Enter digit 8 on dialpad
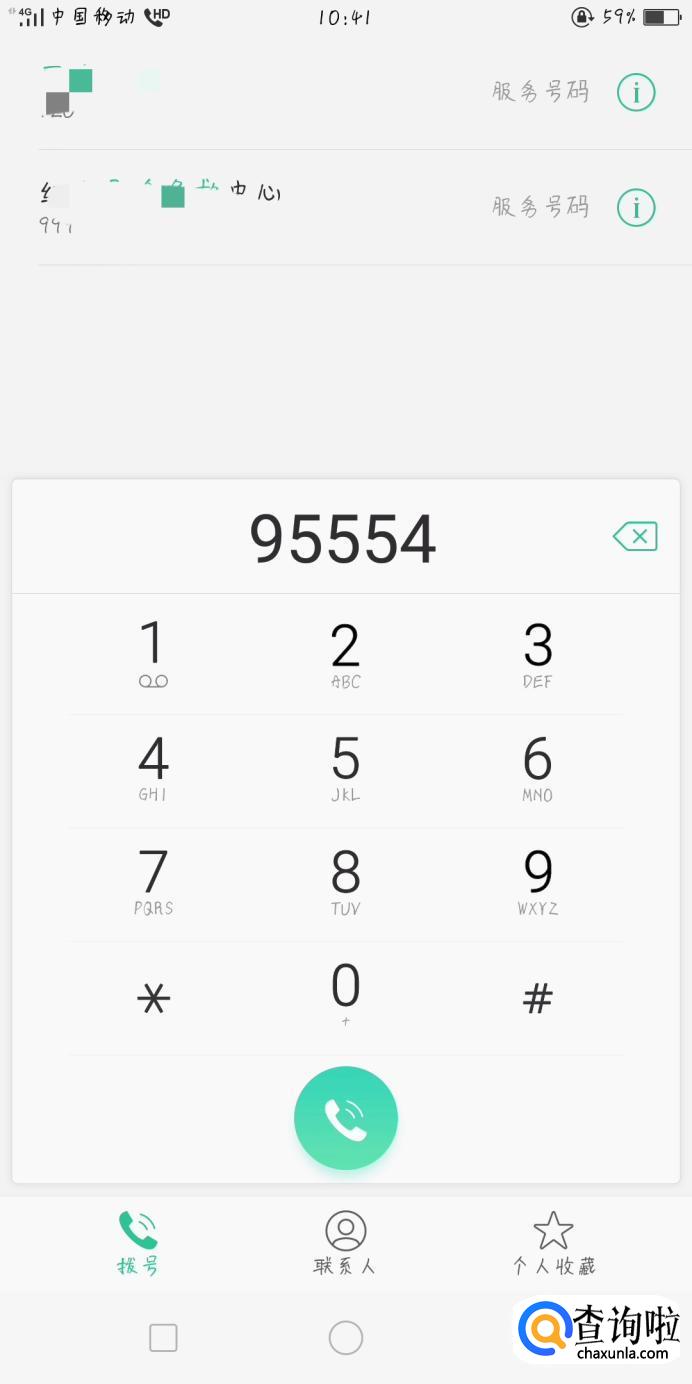The width and height of the screenshot is (692, 1384). tap(346, 882)
